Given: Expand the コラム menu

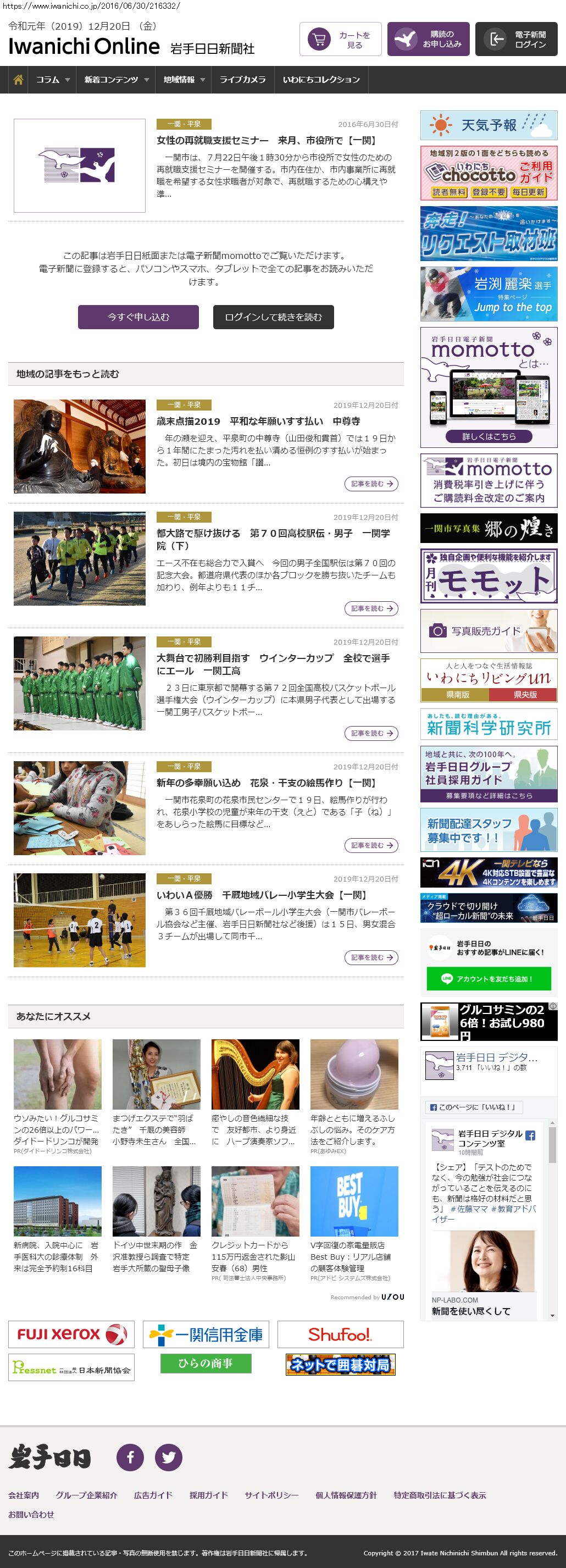Looking at the screenshot, I should coord(52,80).
